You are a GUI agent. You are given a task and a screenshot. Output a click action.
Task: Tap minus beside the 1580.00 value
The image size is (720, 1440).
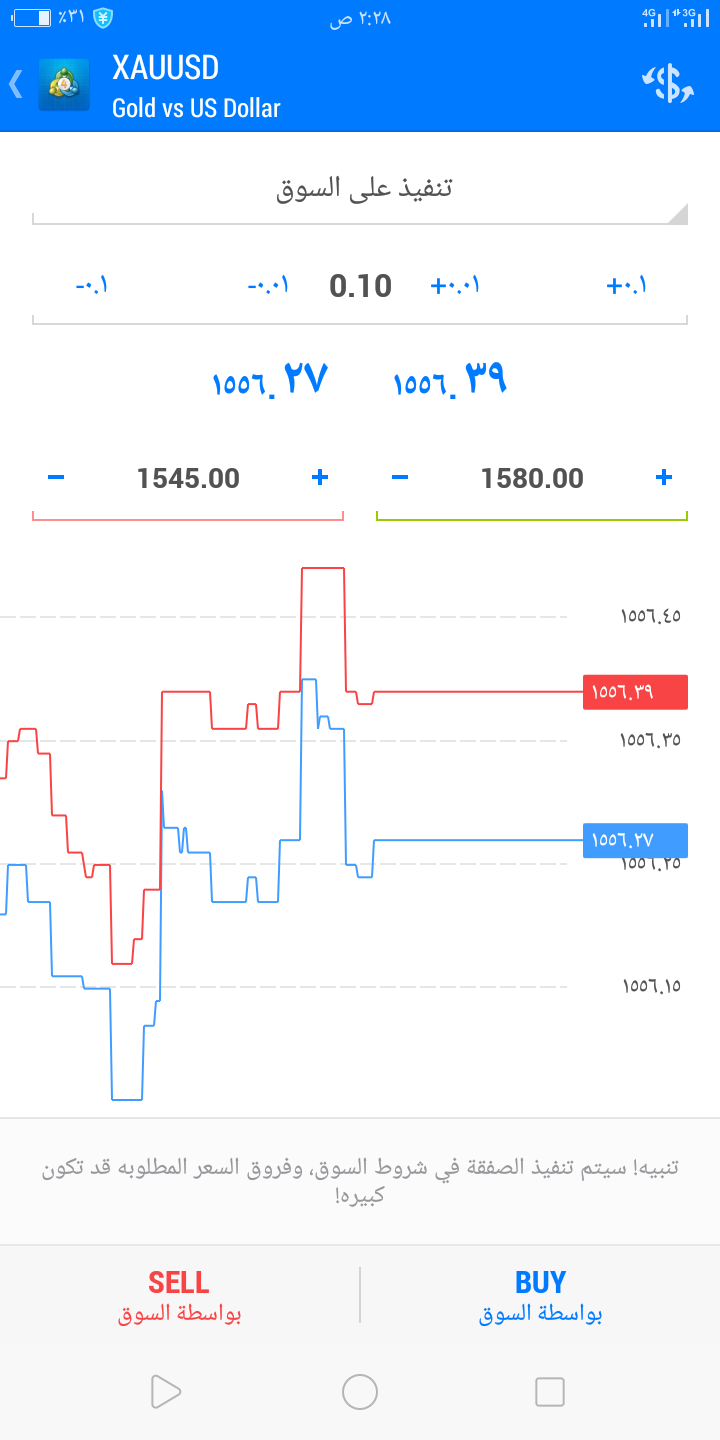pos(400,478)
